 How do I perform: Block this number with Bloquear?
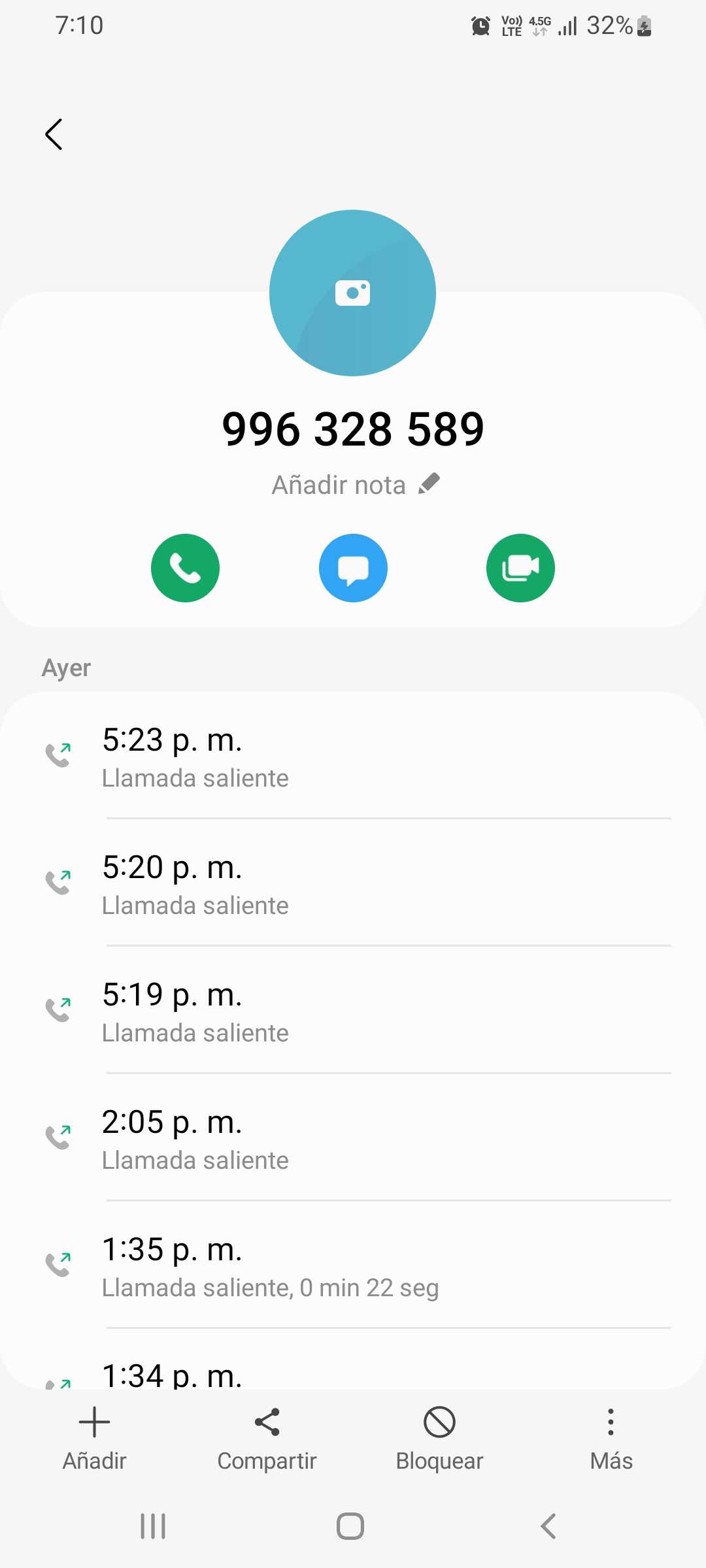click(439, 1438)
